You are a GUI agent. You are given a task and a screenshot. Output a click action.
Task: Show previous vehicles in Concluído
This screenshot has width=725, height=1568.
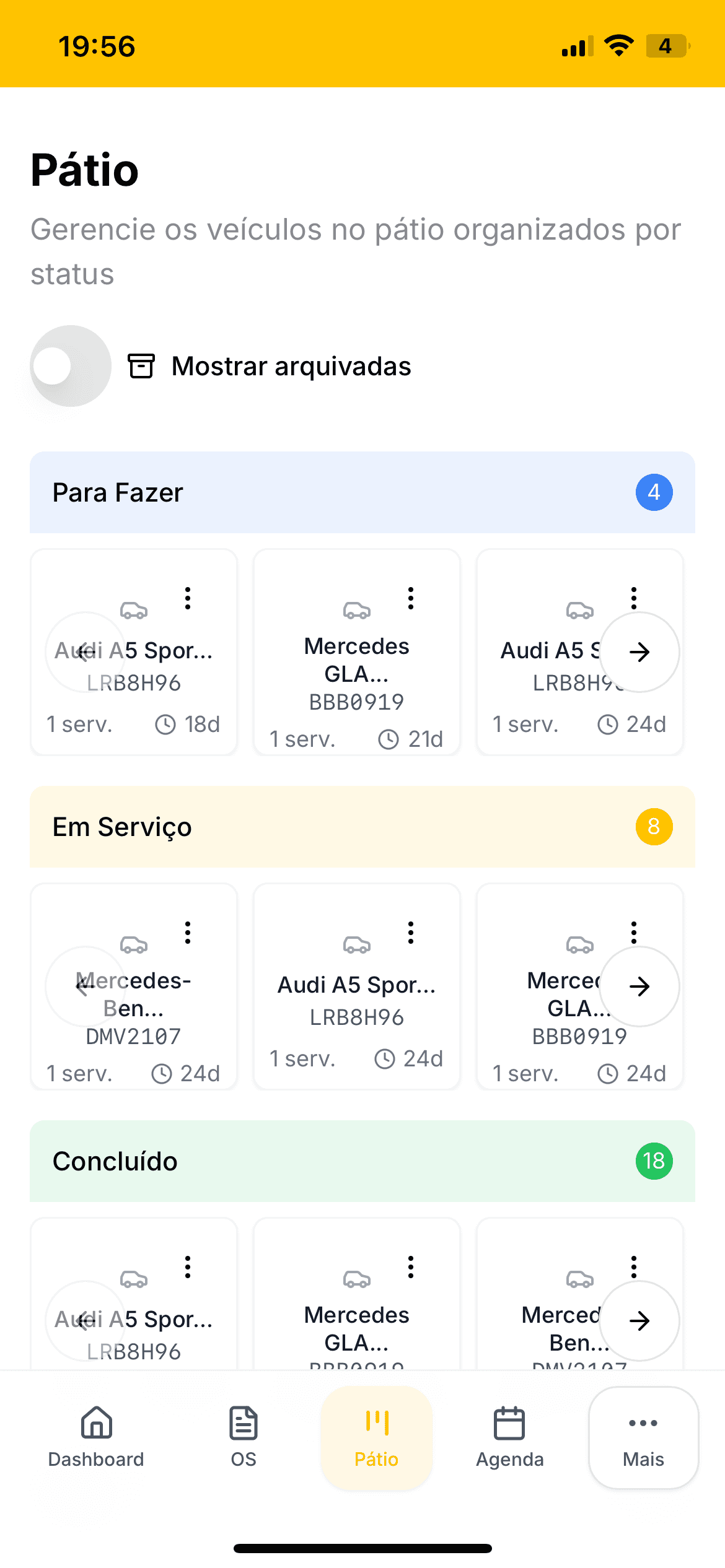pyautogui.click(x=85, y=1320)
